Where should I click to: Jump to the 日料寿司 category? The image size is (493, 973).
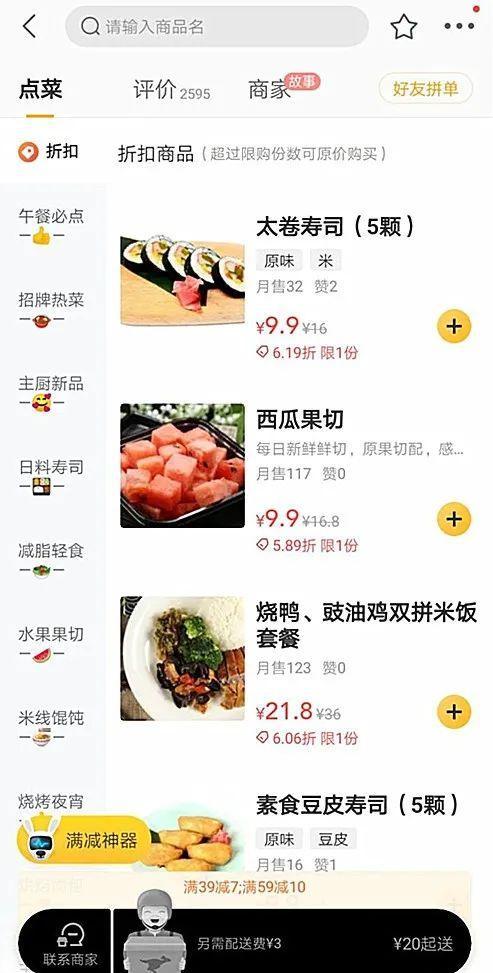51,476
